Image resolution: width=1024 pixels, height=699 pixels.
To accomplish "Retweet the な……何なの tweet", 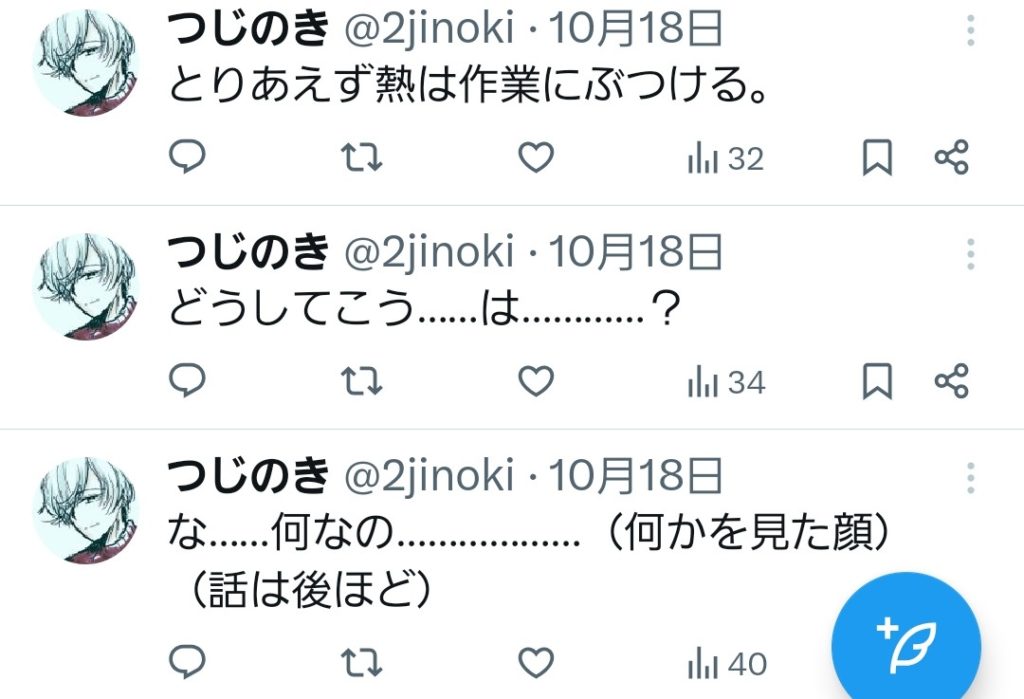I will (361, 662).
